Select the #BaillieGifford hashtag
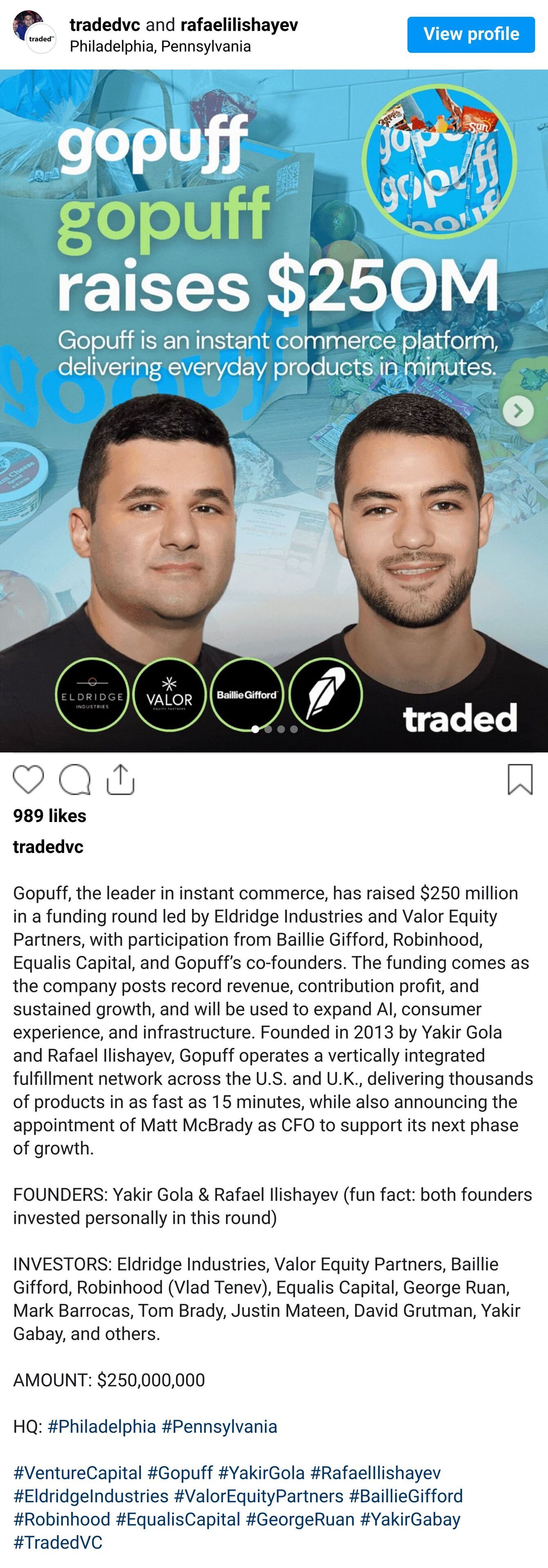 (405, 1496)
